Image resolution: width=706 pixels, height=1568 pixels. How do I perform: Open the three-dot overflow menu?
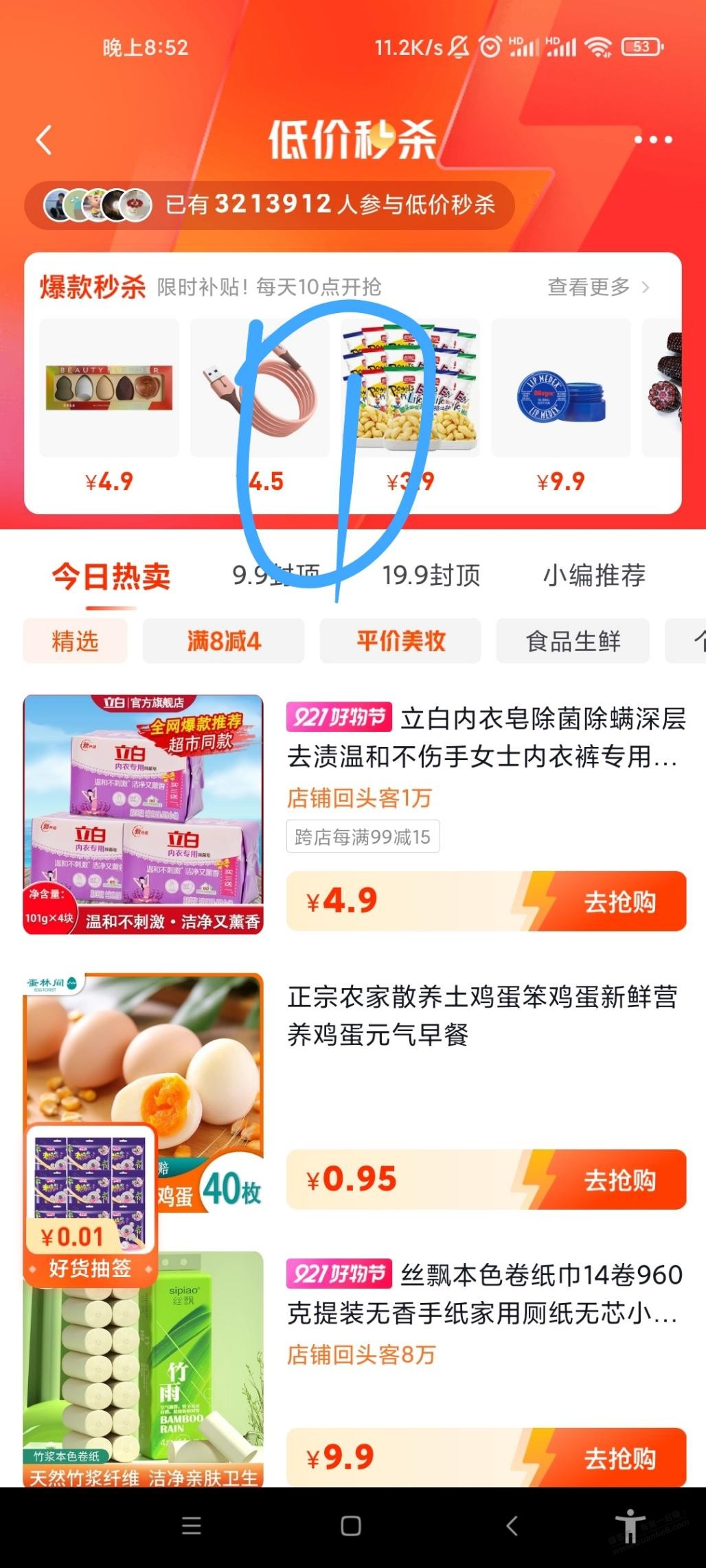pyautogui.click(x=652, y=140)
